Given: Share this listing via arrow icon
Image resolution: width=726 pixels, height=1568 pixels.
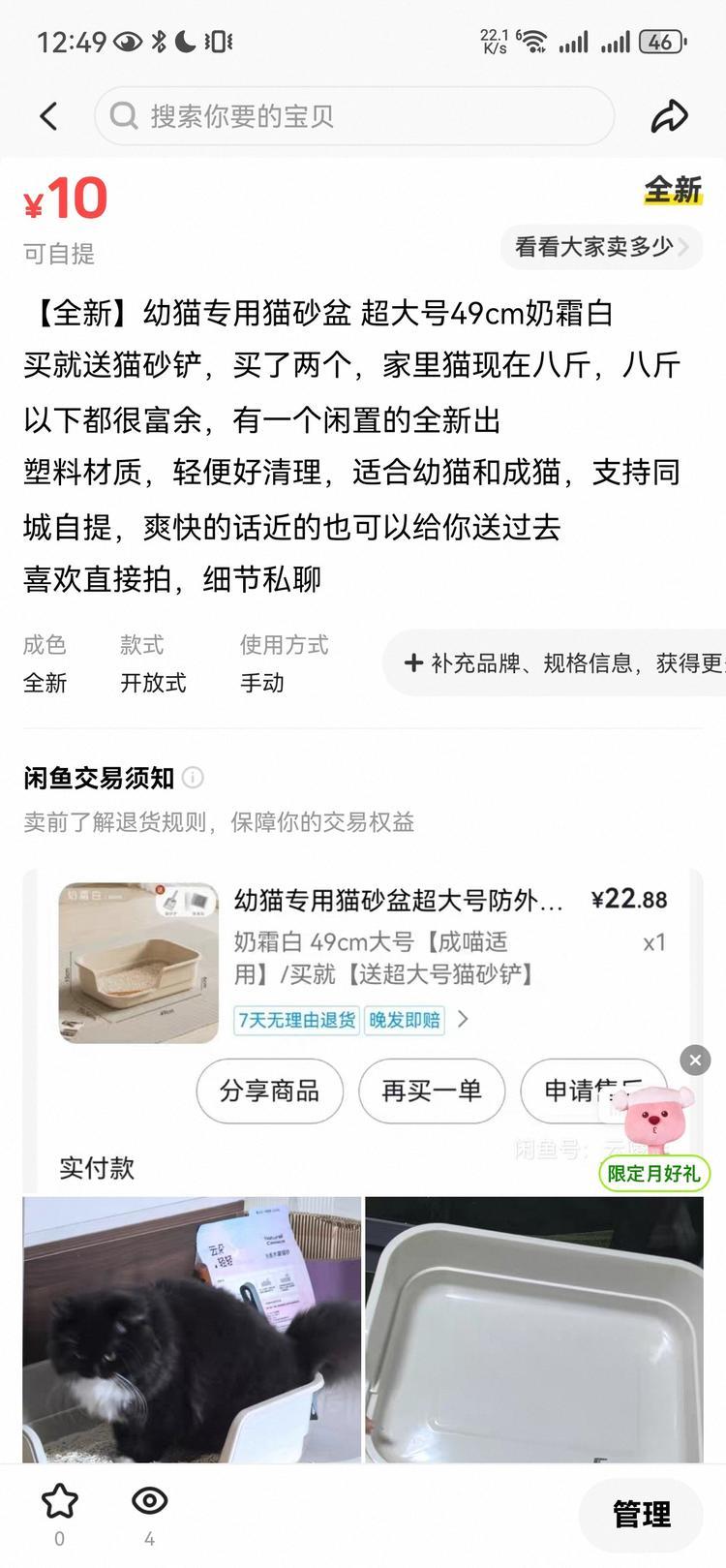Looking at the screenshot, I should click(x=669, y=117).
